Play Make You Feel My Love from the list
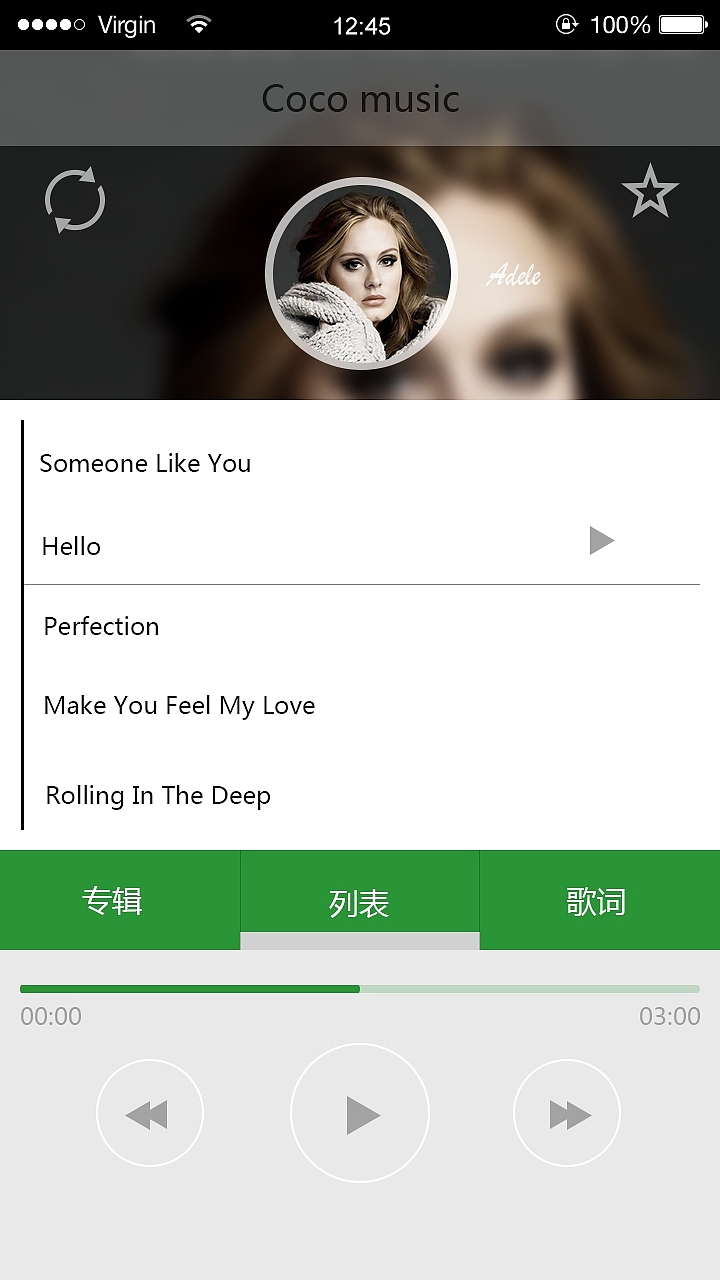The height and width of the screenshot is (1280, 720). point(178,705)
